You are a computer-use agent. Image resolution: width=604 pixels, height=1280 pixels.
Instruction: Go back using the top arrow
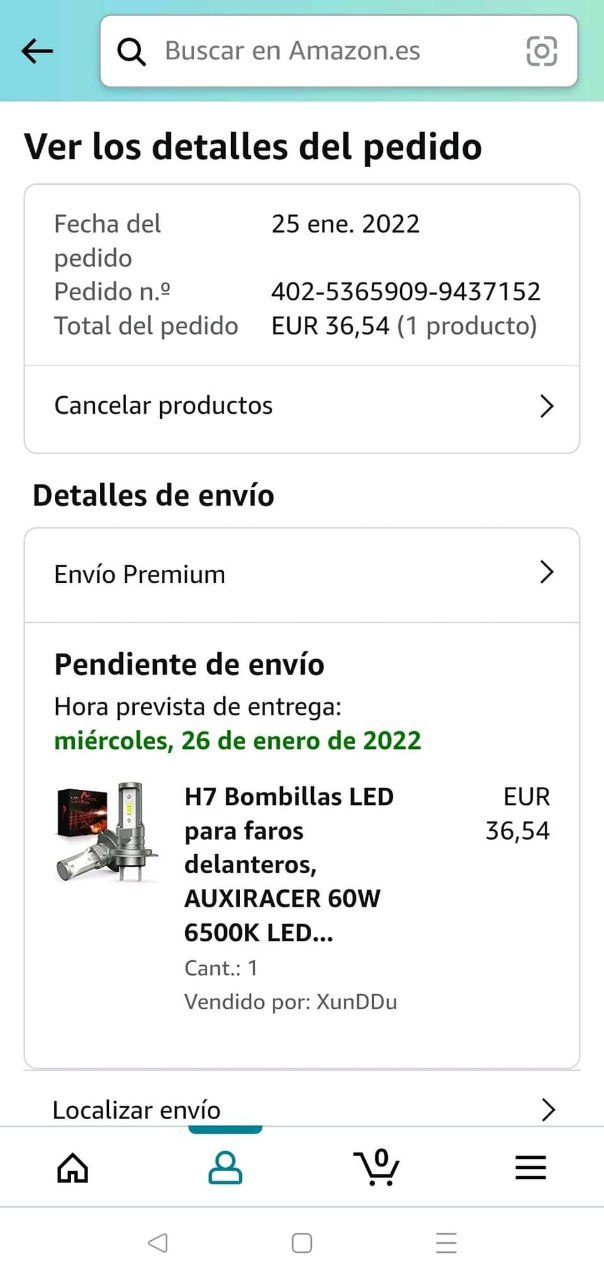37,51
